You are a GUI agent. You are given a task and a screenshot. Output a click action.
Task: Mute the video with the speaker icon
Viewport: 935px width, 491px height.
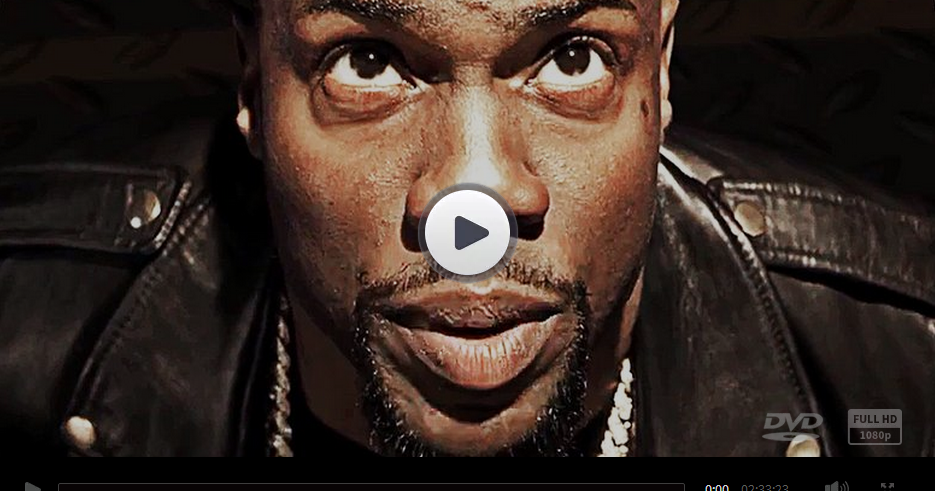836,487
